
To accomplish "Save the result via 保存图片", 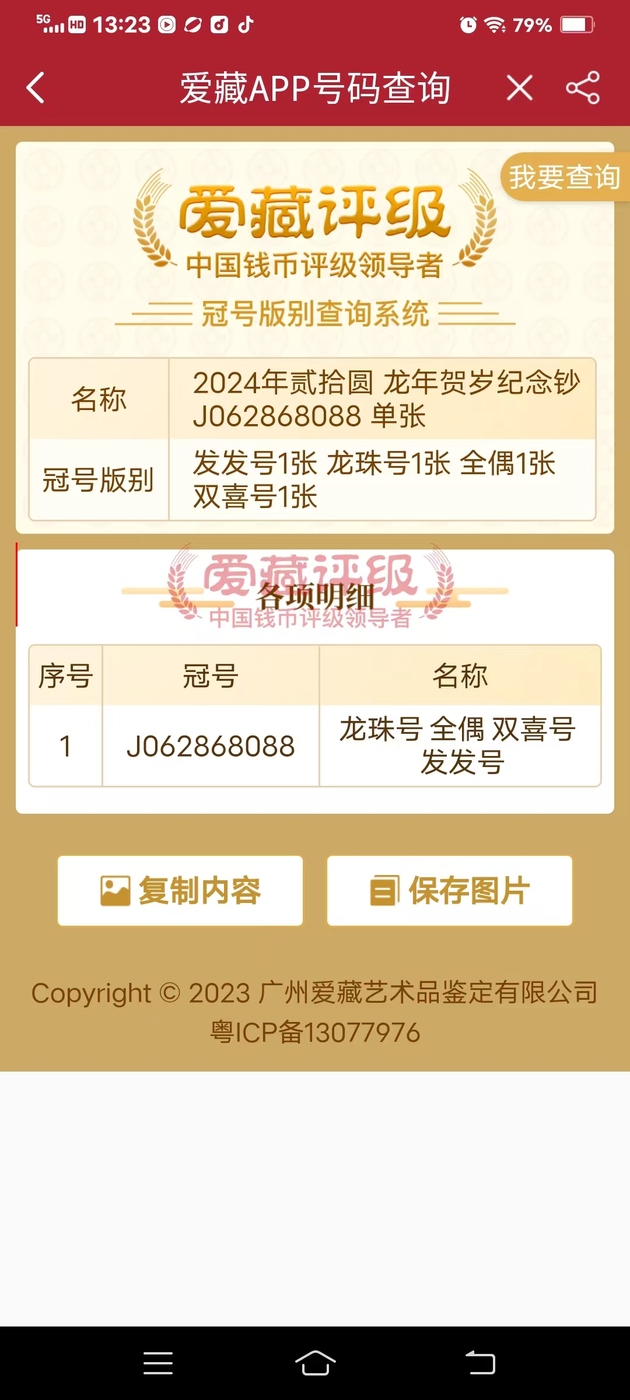I will pos(450,890).
